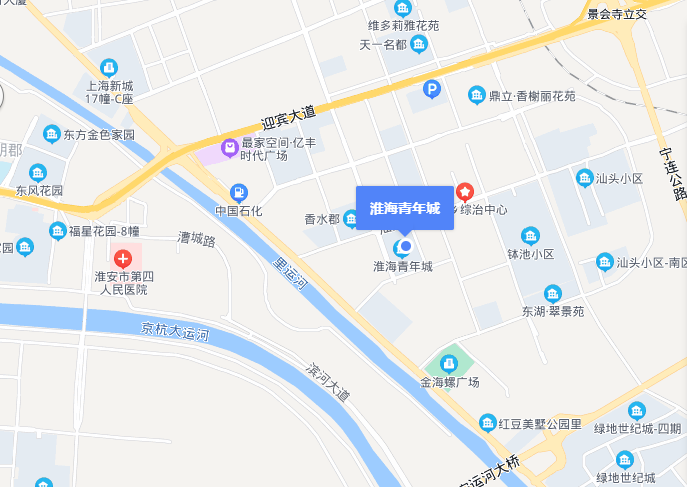
Task: Tap the 淮海青年城 blue callout label
Action: (404, 209)
